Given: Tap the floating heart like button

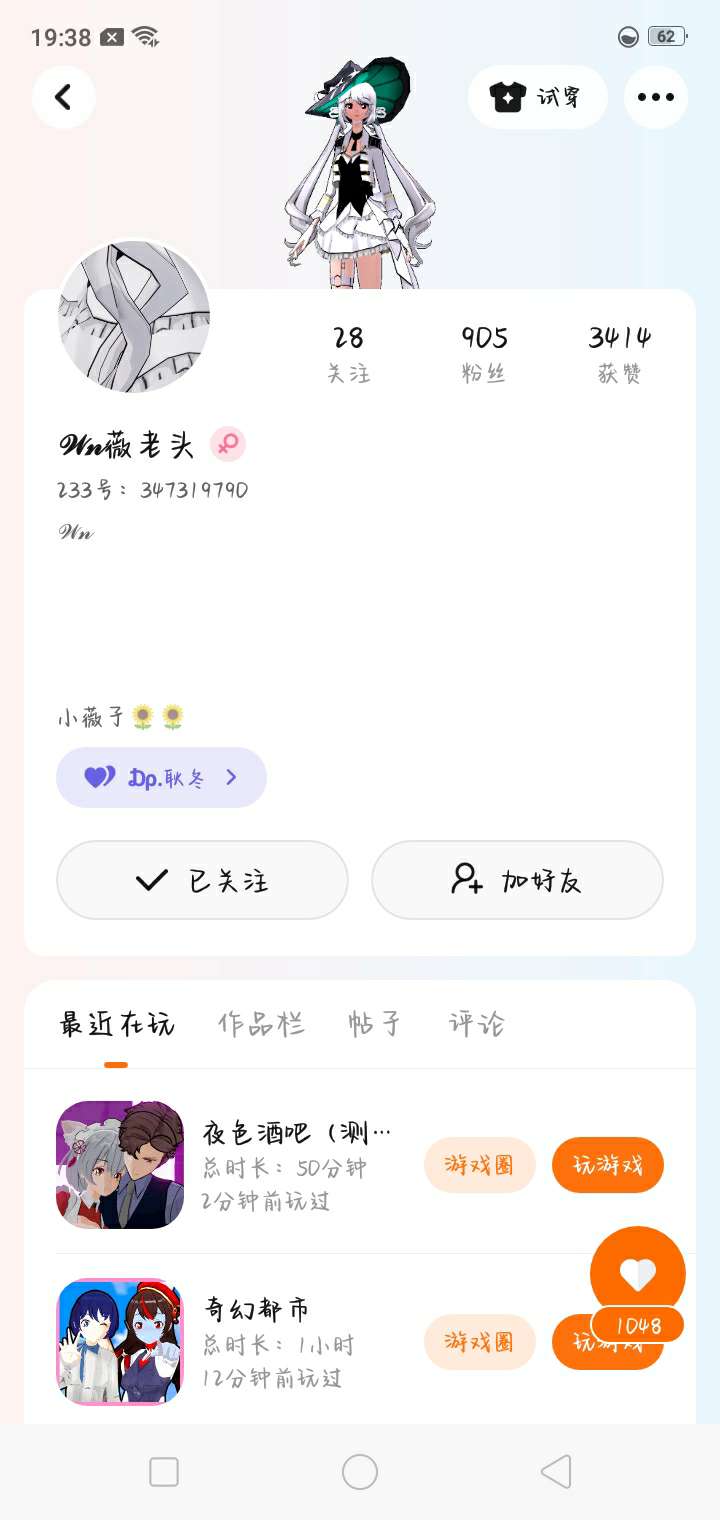Looking at the screenshot, I should (638, 1274).
